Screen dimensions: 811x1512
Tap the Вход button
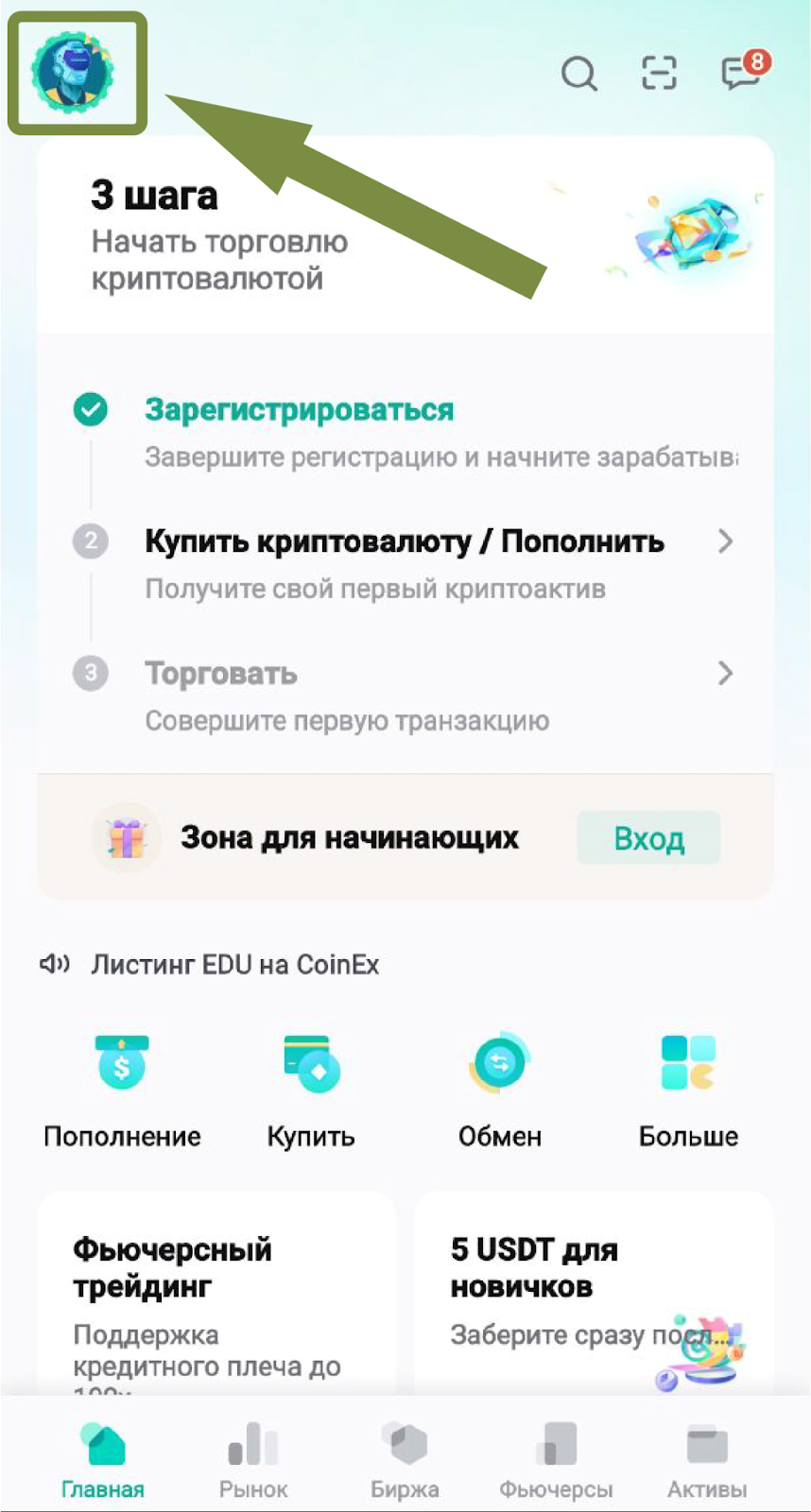tap(648, 838)
